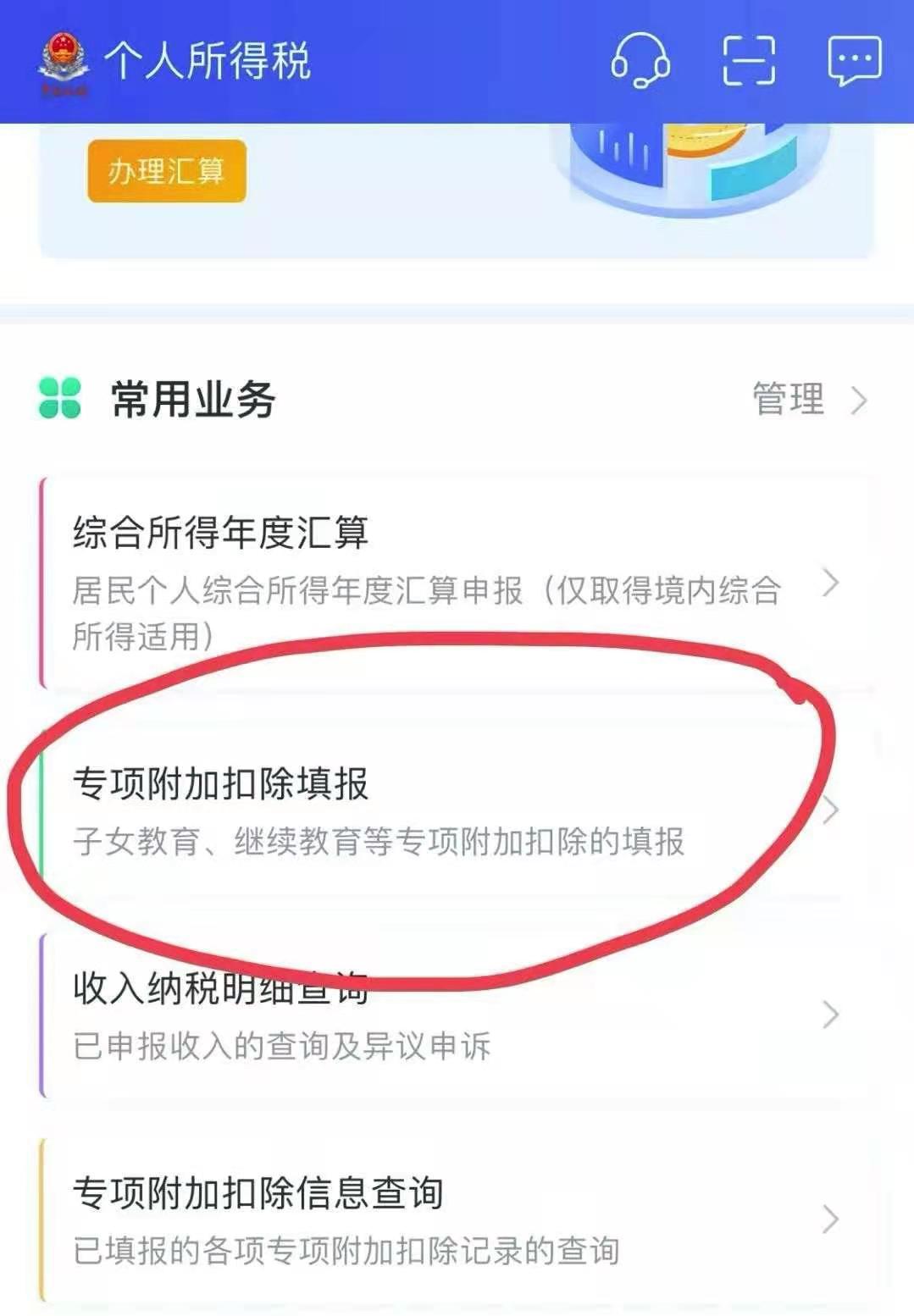Open 收入纳税明细查询 row

440,1015
